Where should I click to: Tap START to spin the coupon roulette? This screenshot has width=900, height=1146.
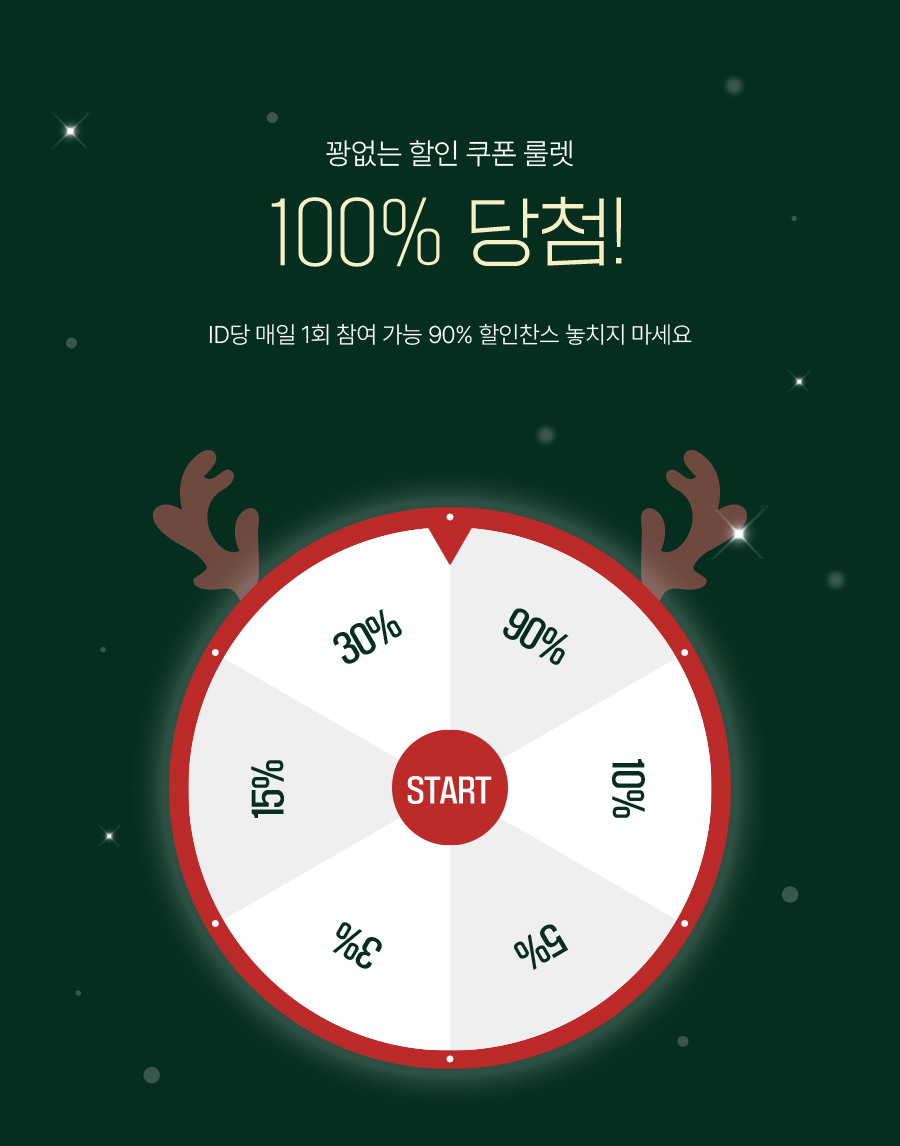click(449, 789)
